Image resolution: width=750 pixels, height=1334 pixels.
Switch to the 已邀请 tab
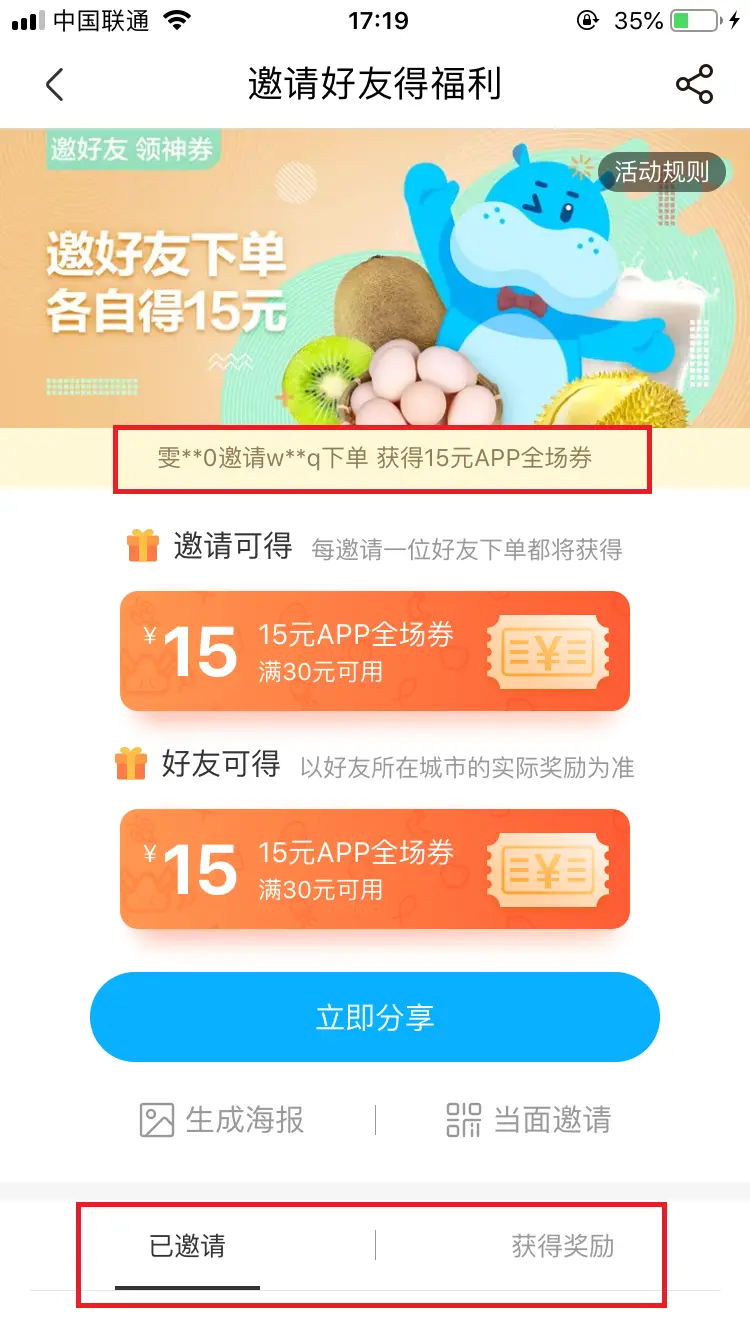(x=188, y=1247)
